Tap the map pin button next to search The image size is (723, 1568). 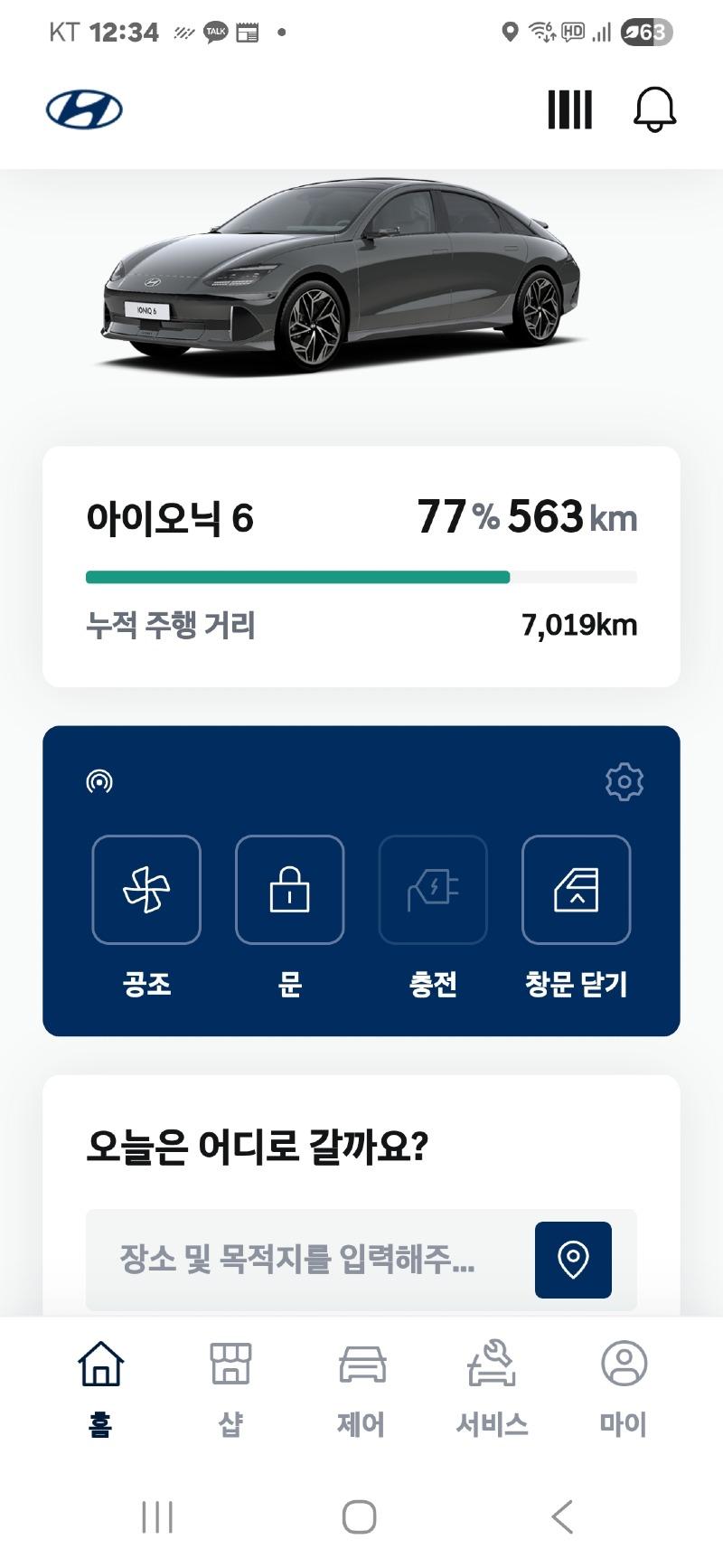[572, 1257]
